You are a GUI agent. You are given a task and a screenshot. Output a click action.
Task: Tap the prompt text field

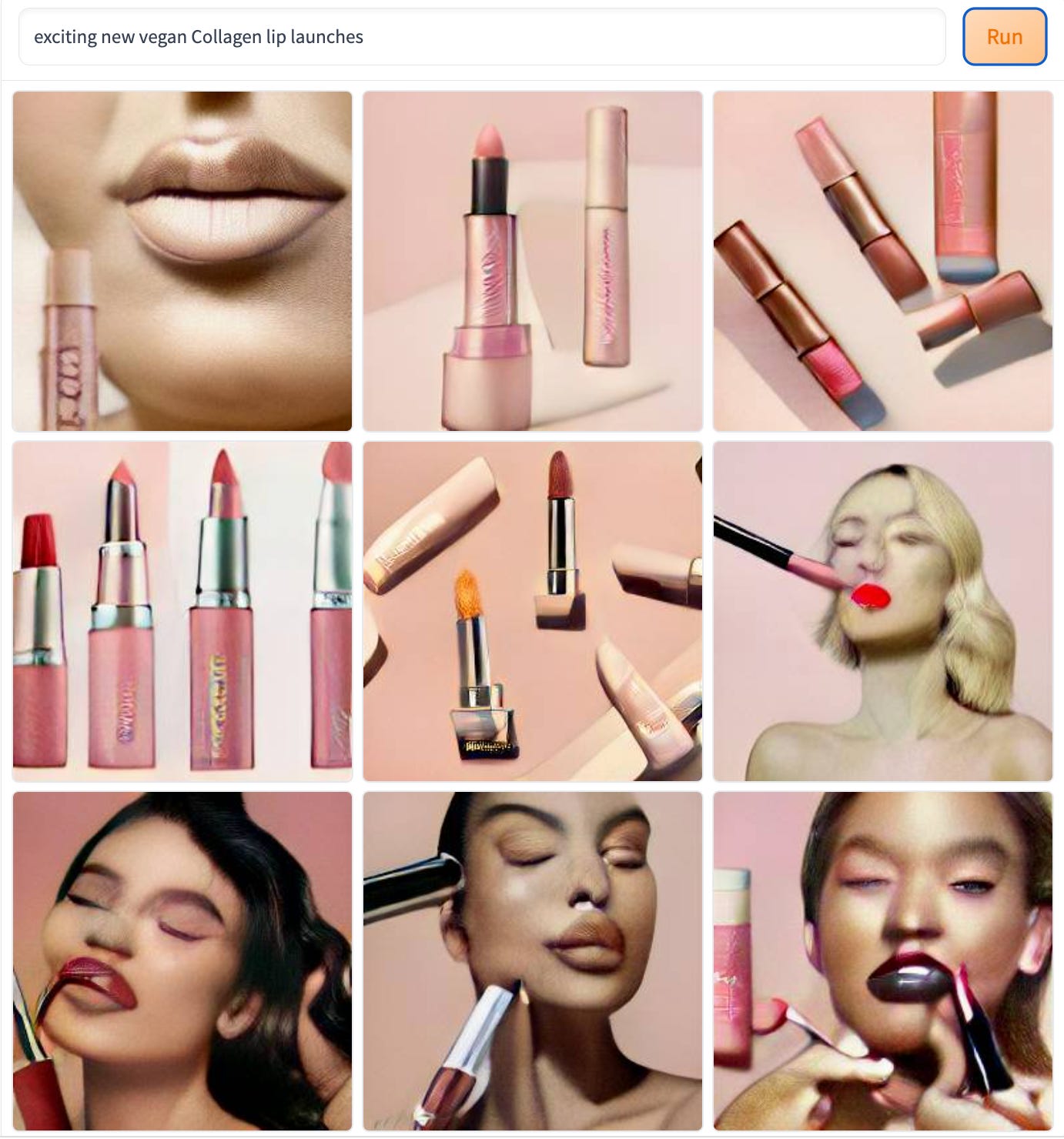coord(482,37)
